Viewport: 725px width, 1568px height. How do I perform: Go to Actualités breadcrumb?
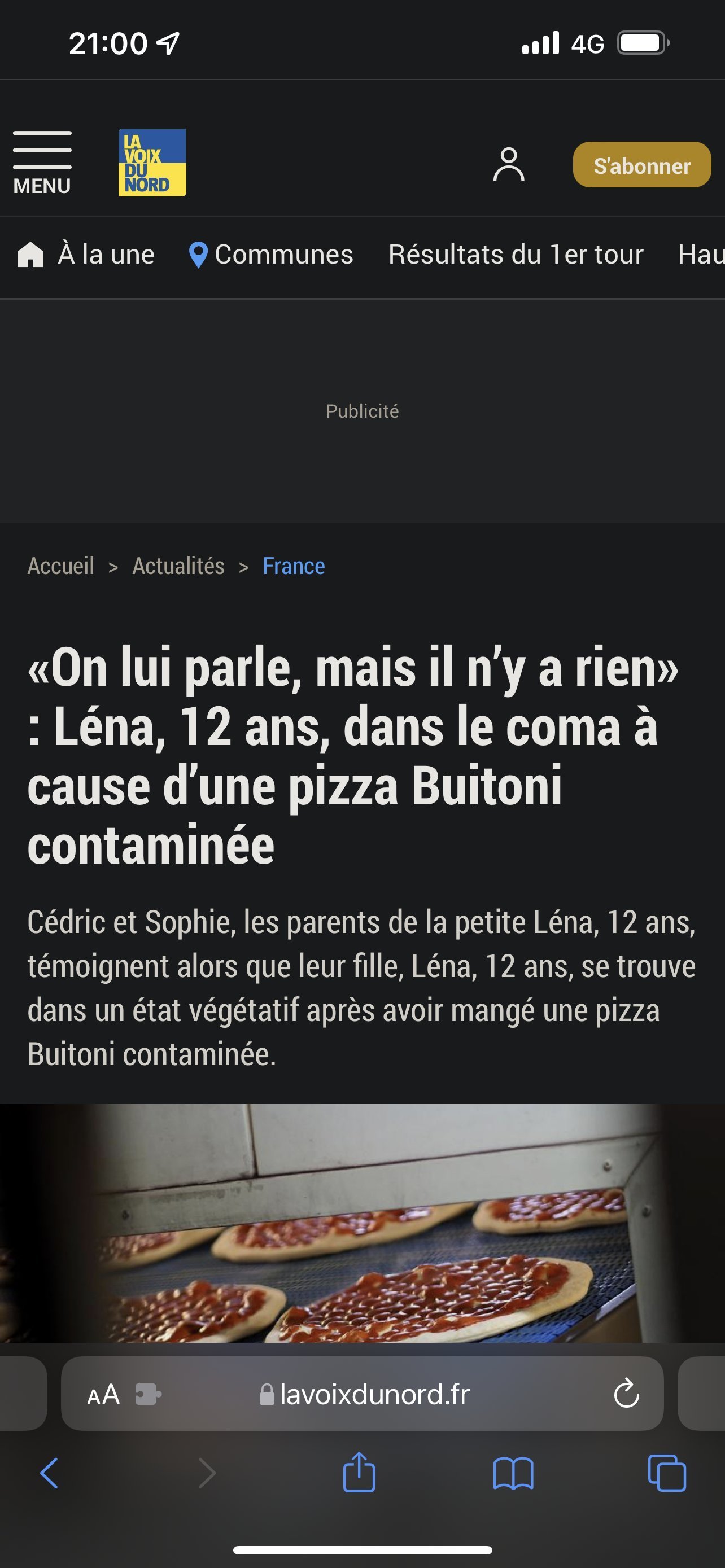178,566
